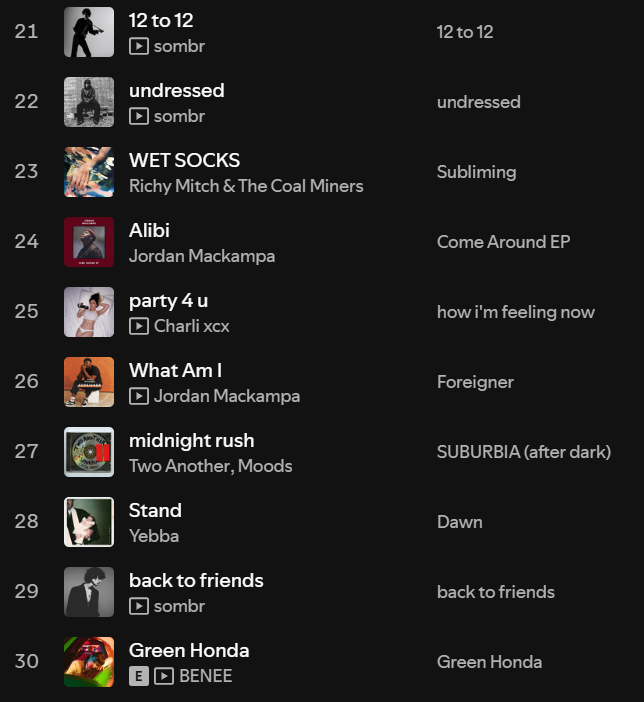Tap the album cover for undressed

click(89, 102)
